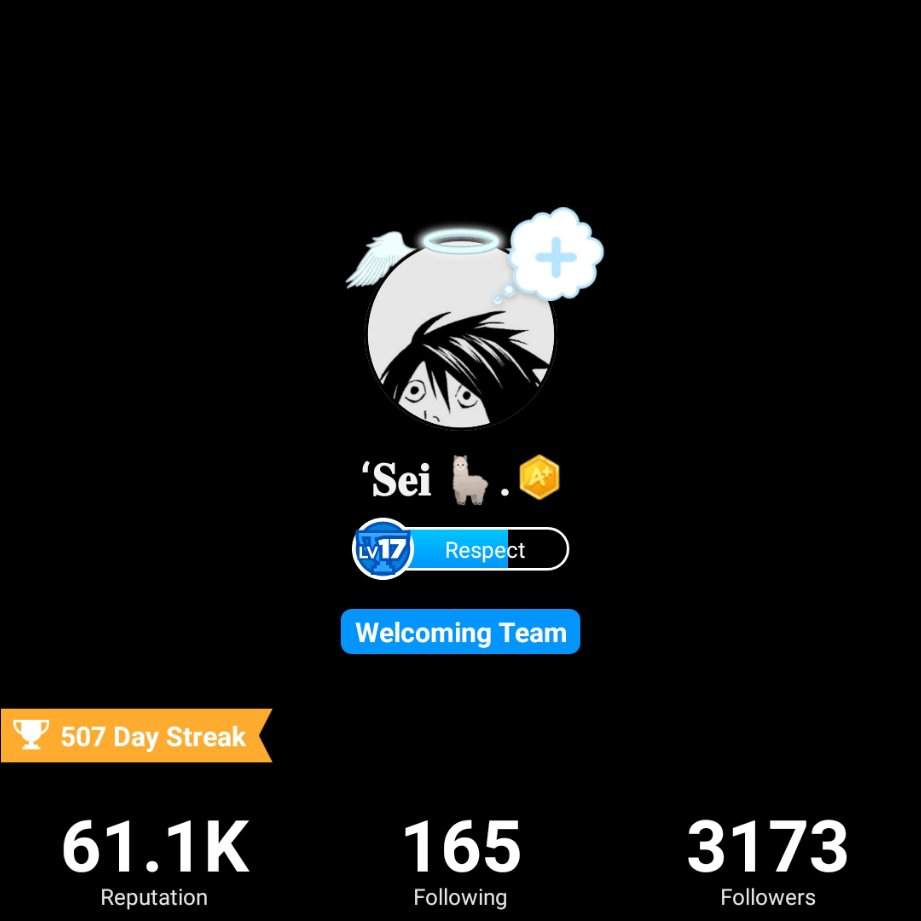View 61.1K Reputation details
This screenshot has width=921, height=921.
pyautogui.click(x=154, y=861)
